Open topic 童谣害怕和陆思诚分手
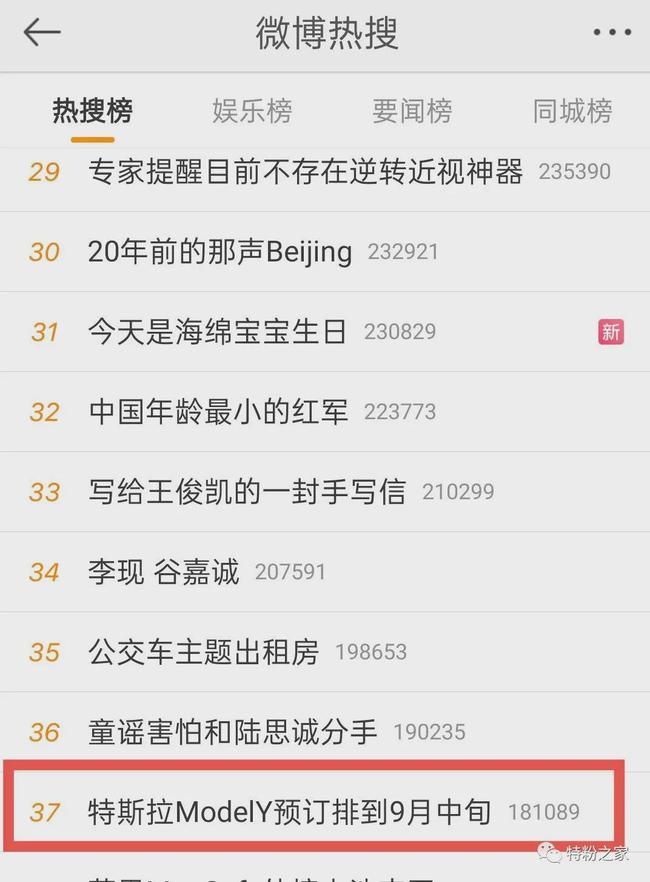Image resolution: width=650 pixels, height=882 pixels. tap(232, 732)
